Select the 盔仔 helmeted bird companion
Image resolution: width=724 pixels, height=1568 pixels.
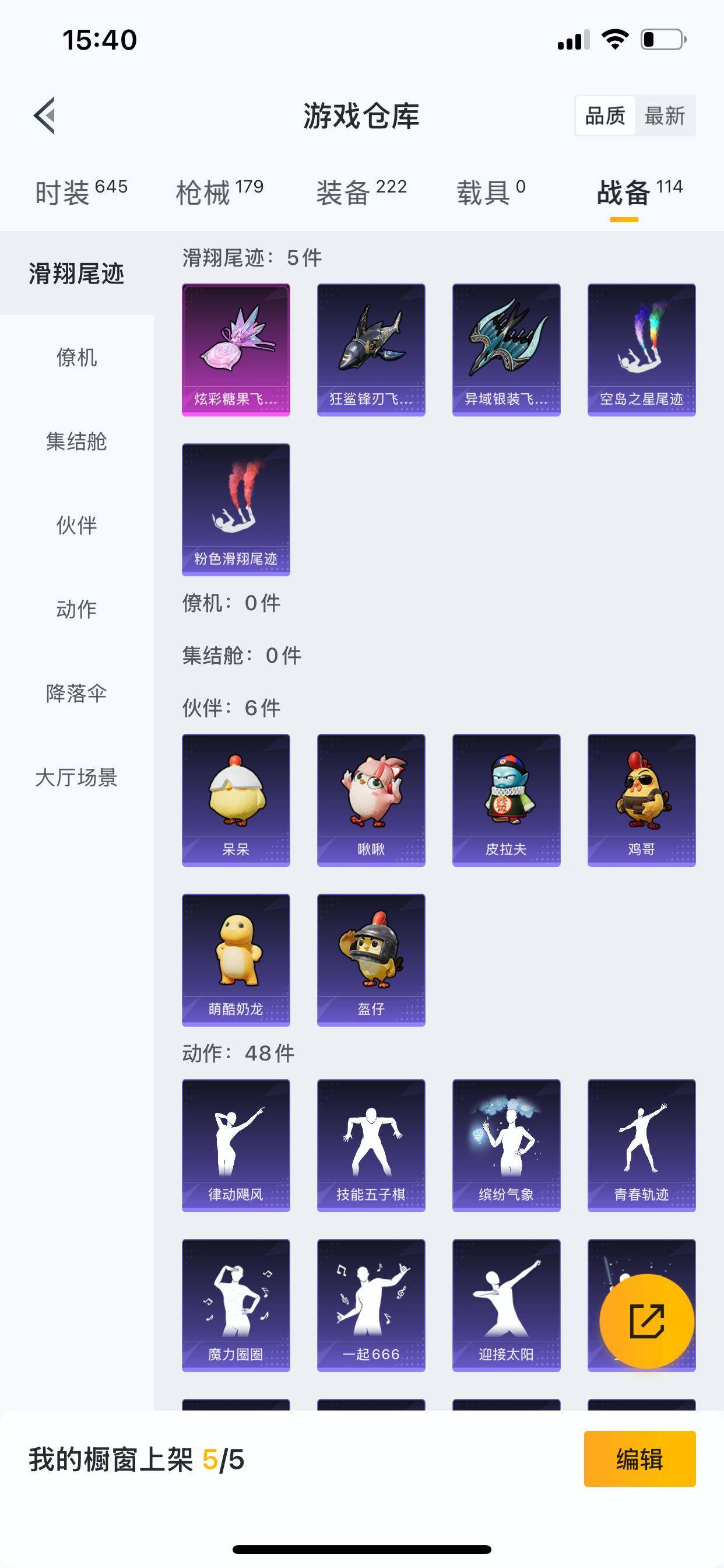(371, 960)
